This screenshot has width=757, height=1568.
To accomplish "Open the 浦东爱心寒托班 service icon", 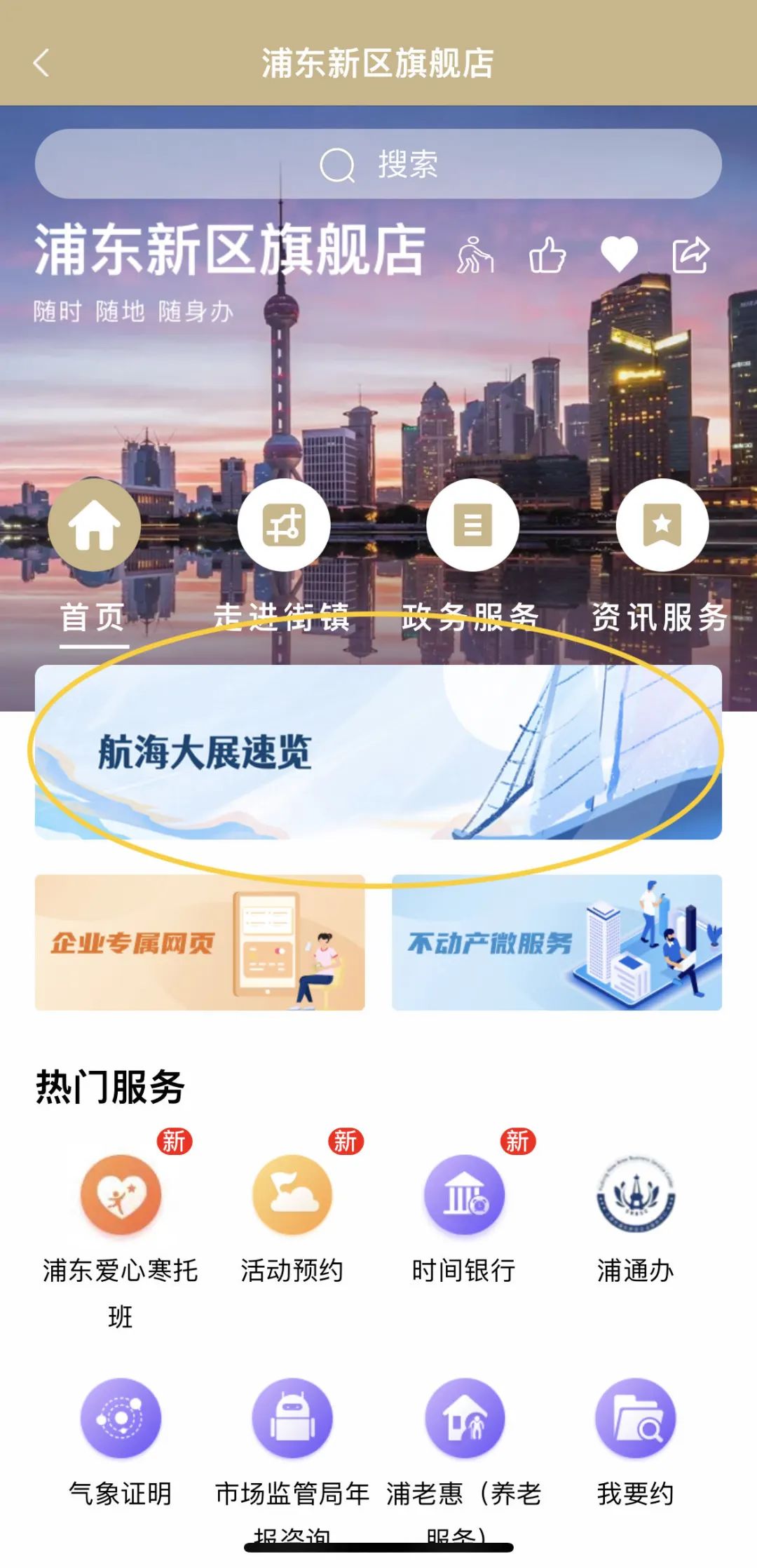I will [x=119, y=1196].
